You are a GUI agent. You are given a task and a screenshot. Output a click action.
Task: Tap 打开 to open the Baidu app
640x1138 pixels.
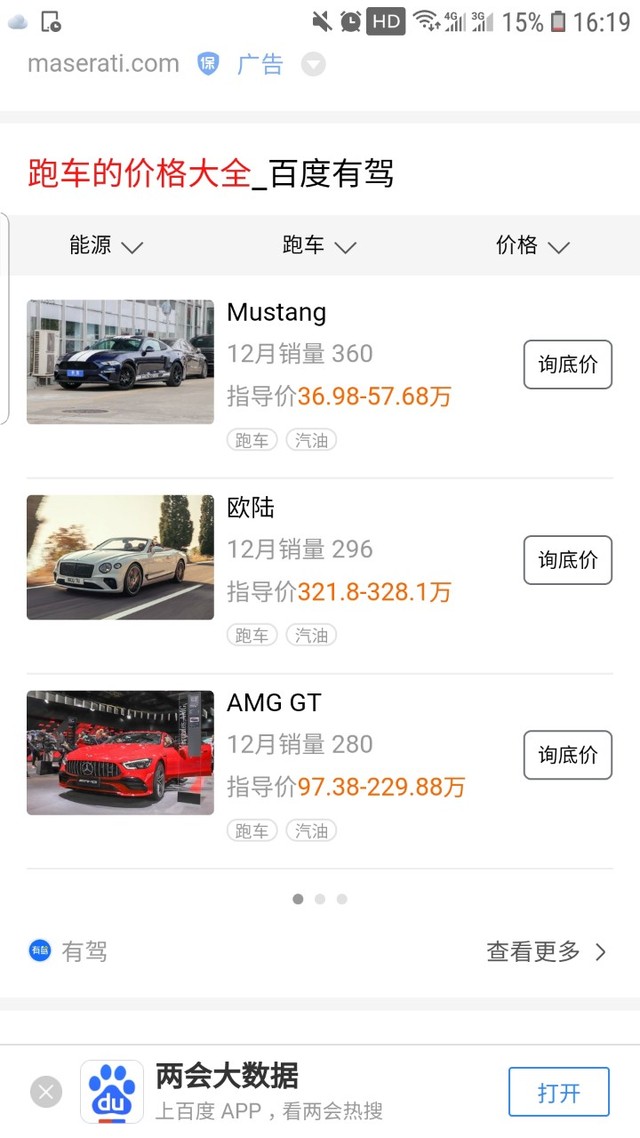point(558,1092)
